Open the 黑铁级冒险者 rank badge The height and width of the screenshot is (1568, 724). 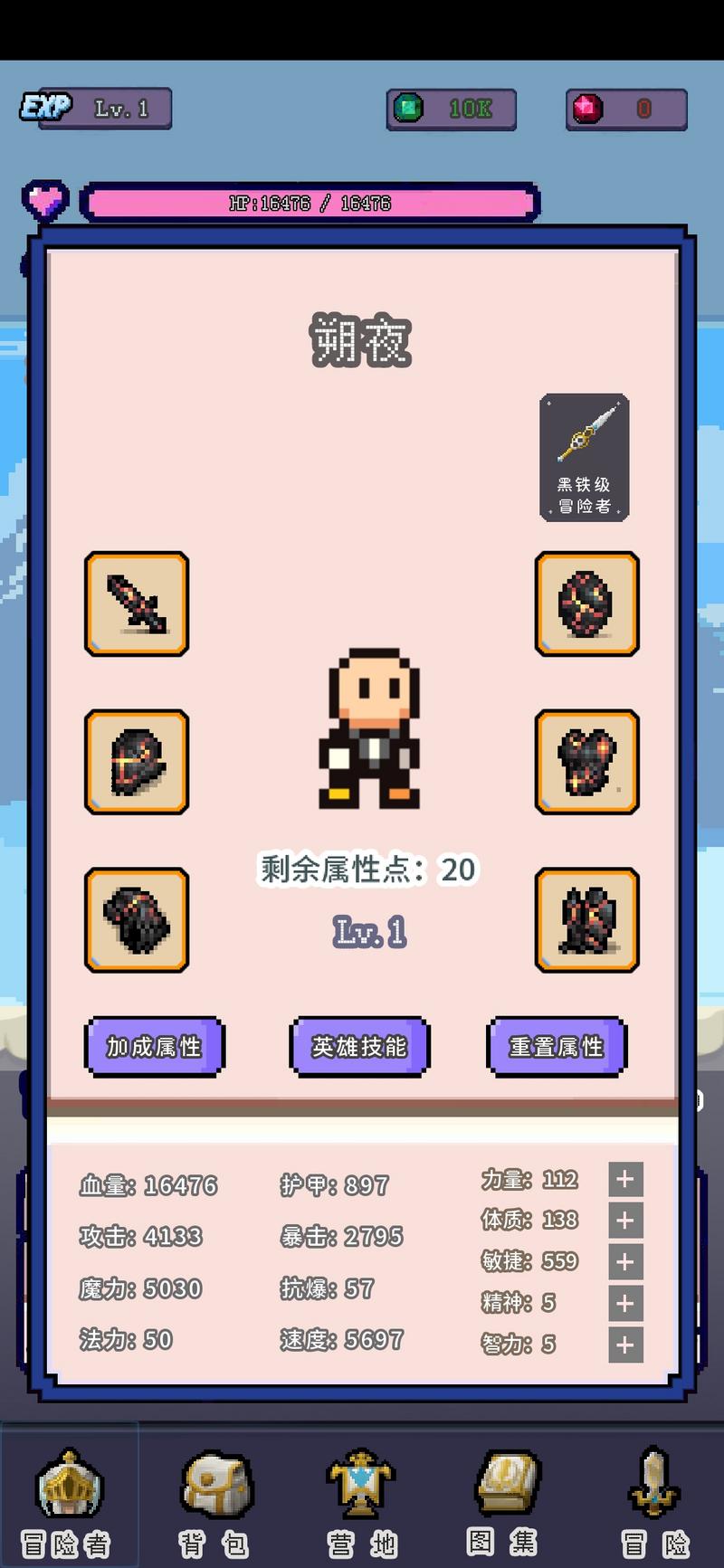584,457
